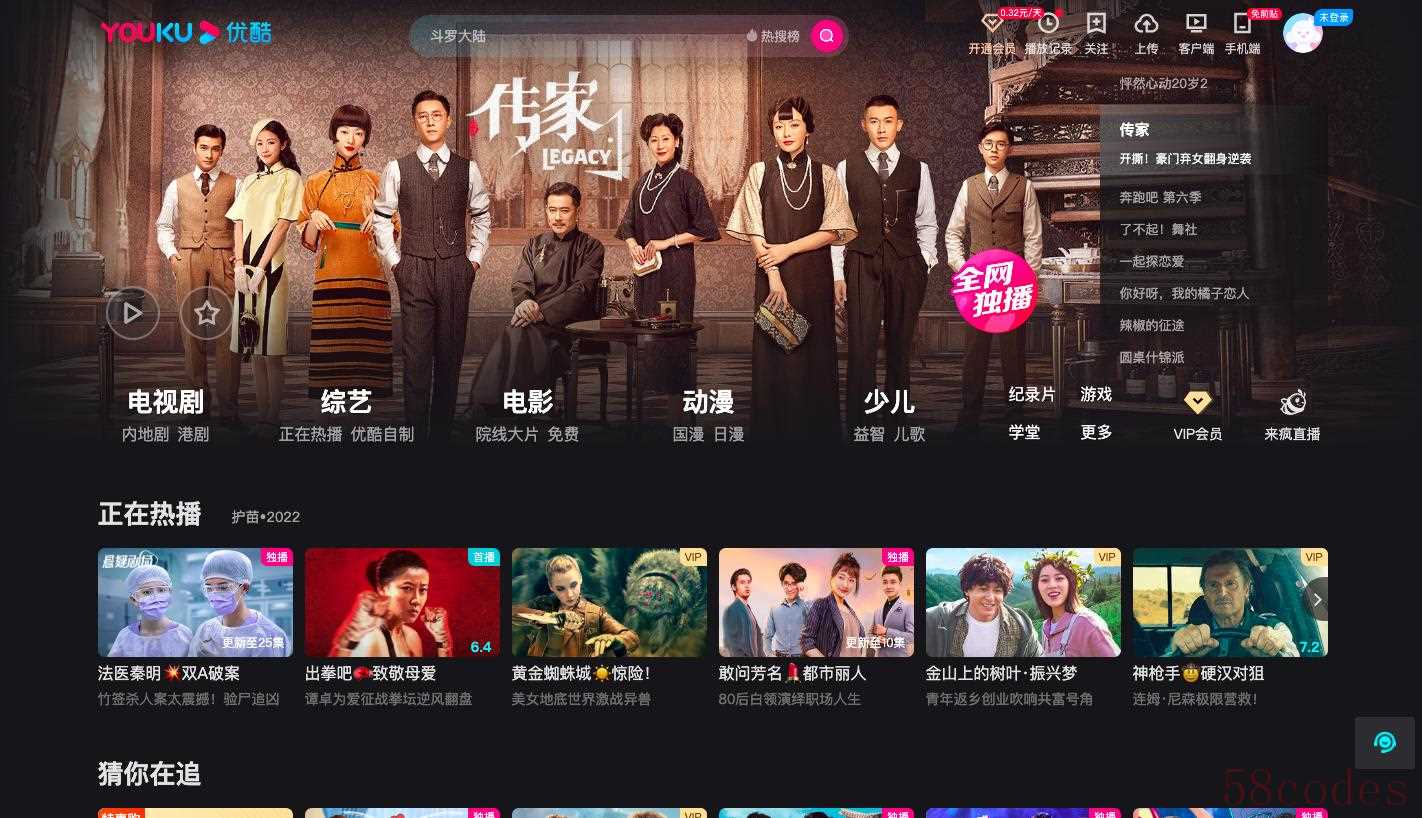The height and width of the screenshot is (818, 1422).
Task: Open the 热搜榜 hot search list
Action: coord(774,36)
